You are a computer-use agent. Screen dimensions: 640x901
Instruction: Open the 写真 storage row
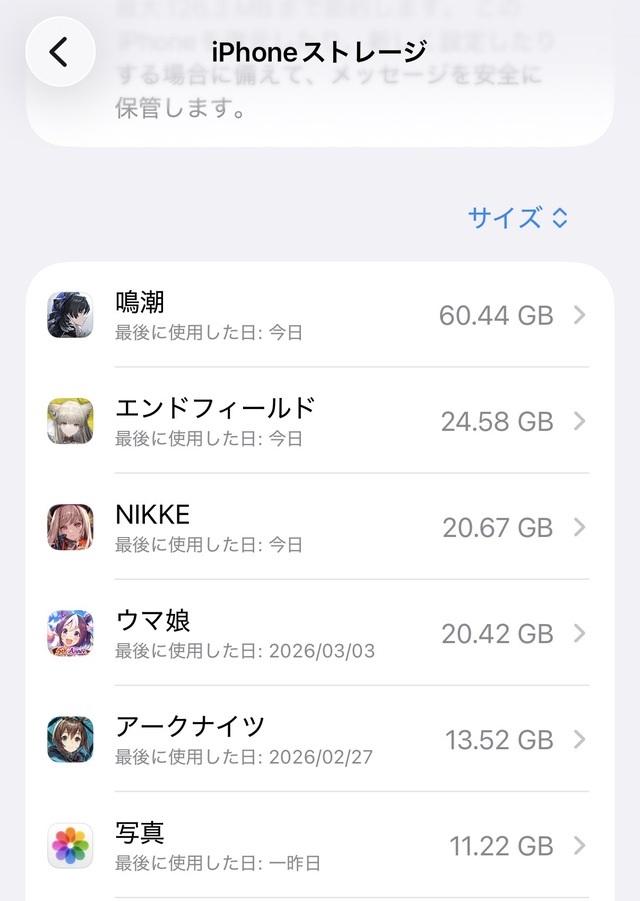pos(318,845)
